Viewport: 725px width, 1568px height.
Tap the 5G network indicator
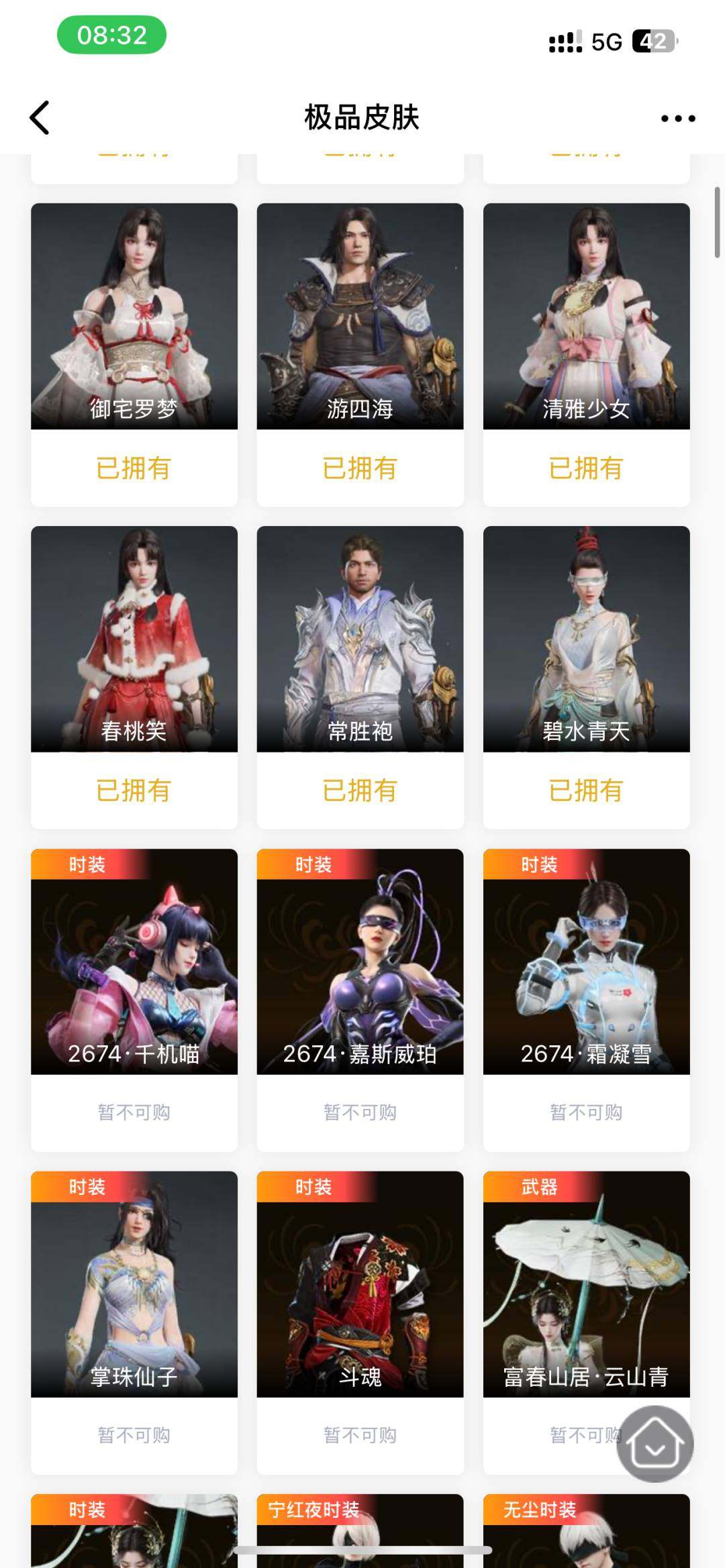tap(604, 42)
